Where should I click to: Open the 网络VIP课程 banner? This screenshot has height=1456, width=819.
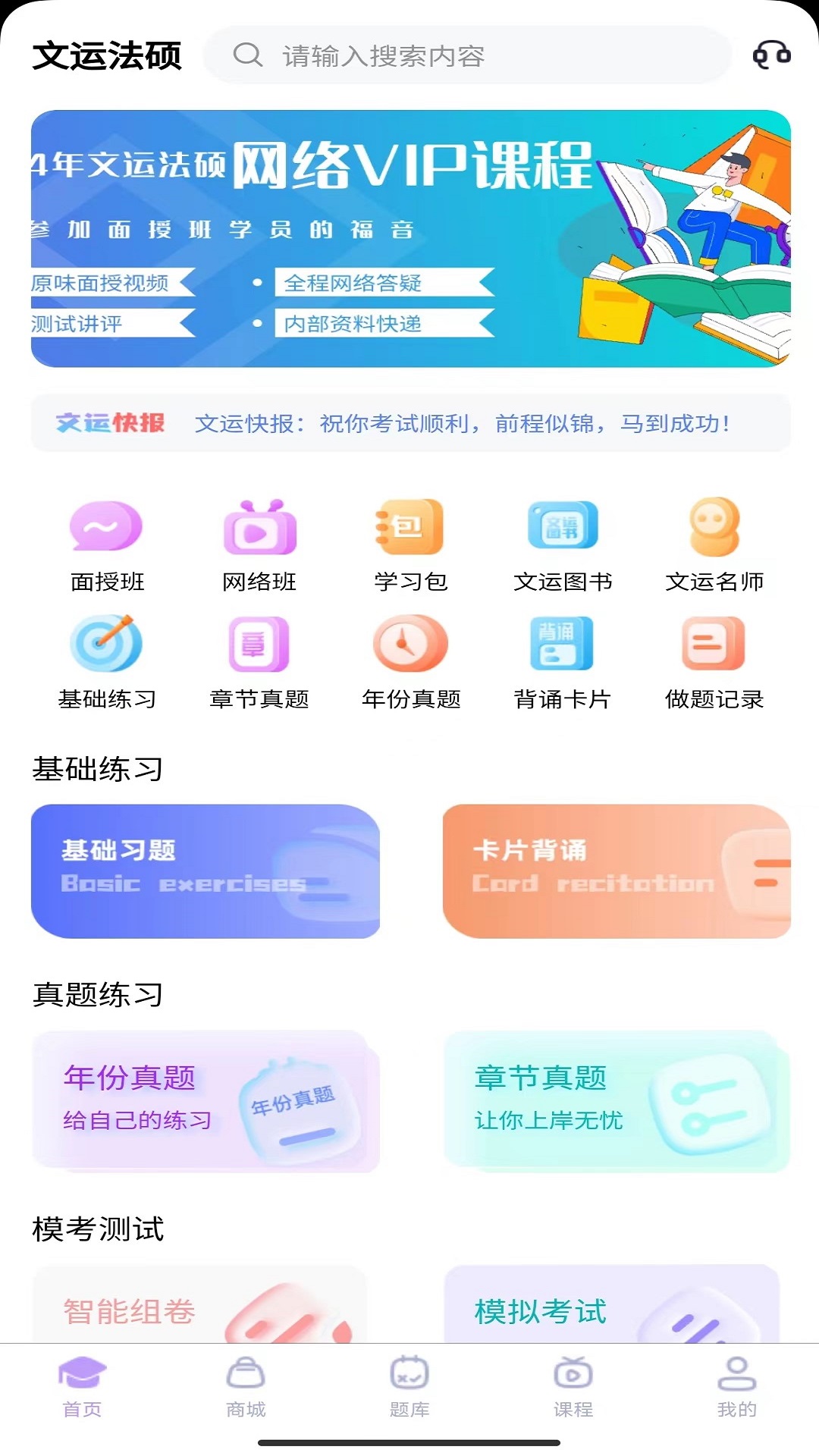coord(410,238)
